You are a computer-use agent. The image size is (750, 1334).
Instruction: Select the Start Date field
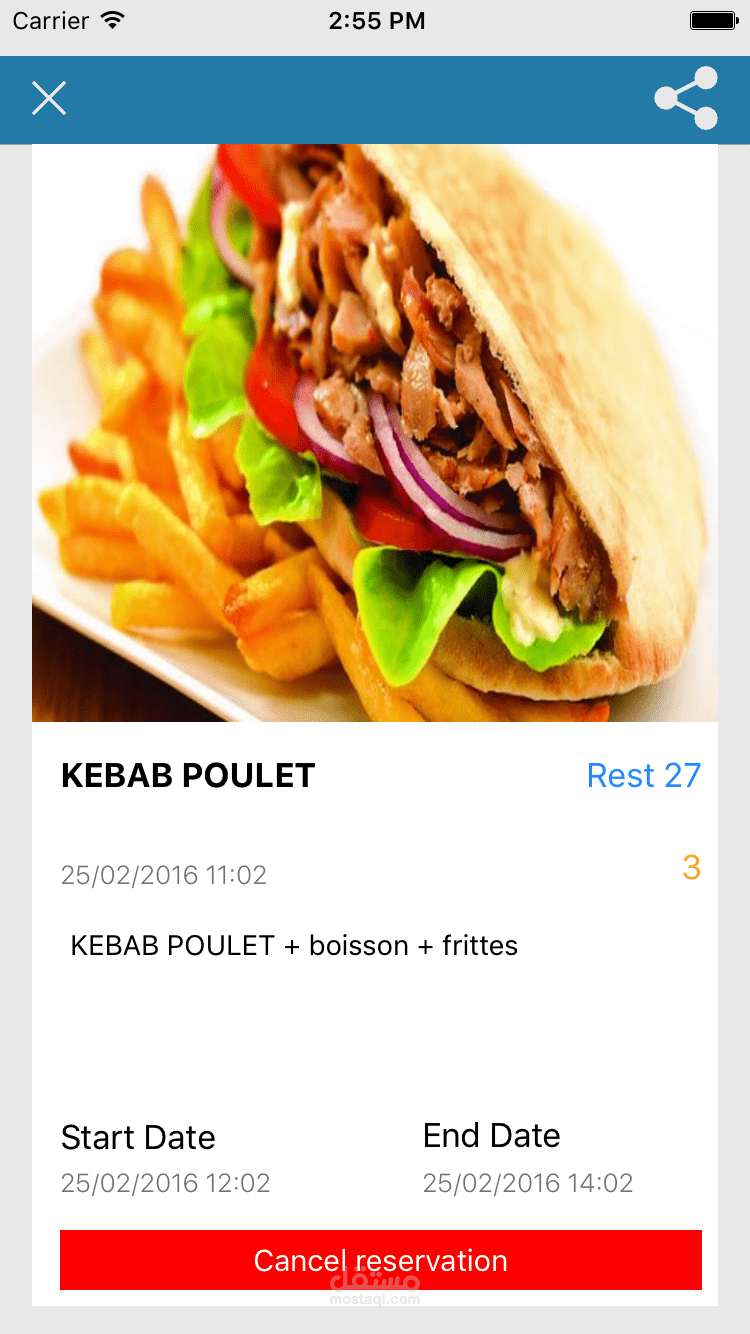tap(138, 1137)
